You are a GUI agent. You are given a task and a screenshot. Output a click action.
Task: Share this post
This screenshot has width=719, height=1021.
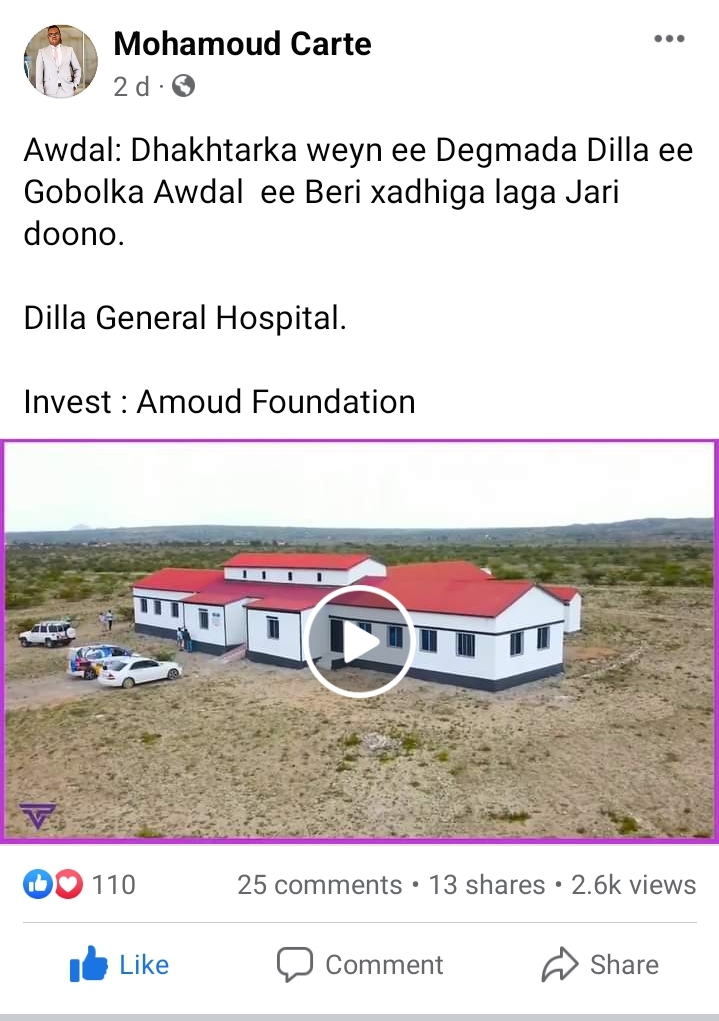(600, 965)
